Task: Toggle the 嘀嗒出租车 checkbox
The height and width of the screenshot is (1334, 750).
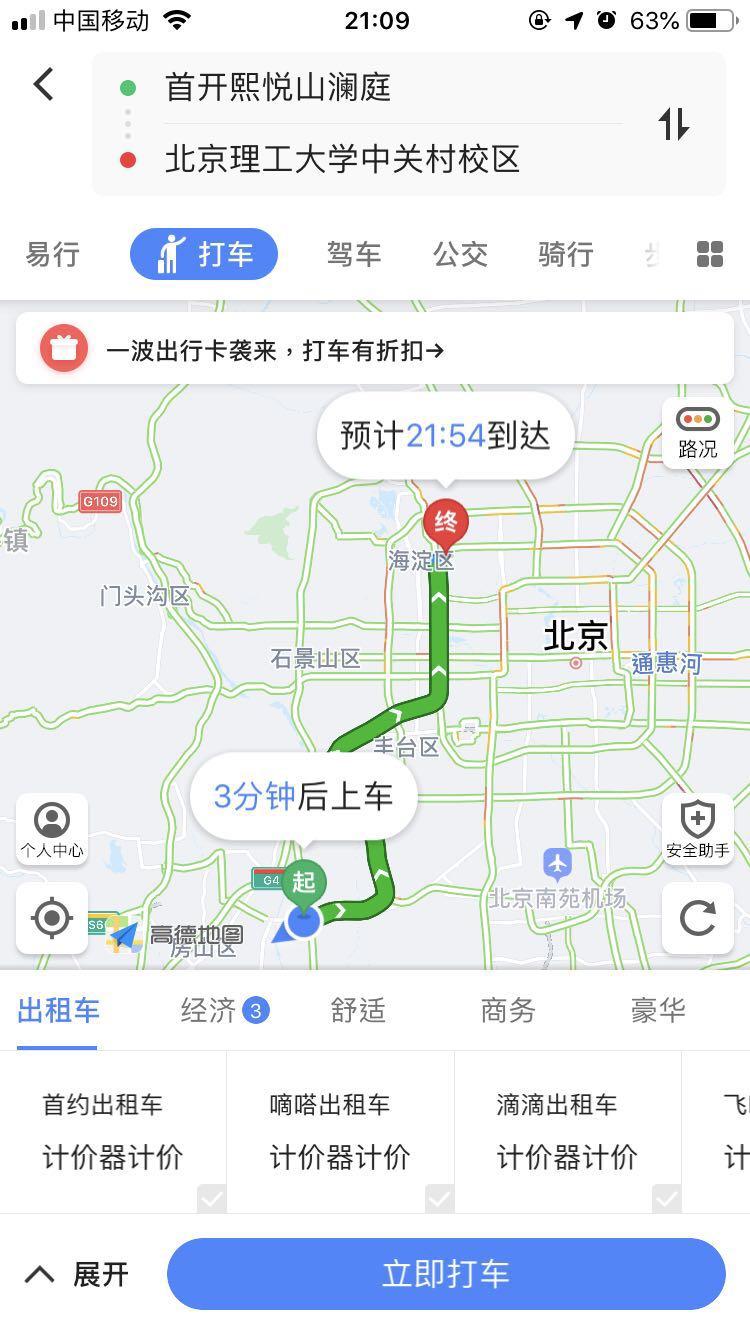Action: click(438, 1197)
